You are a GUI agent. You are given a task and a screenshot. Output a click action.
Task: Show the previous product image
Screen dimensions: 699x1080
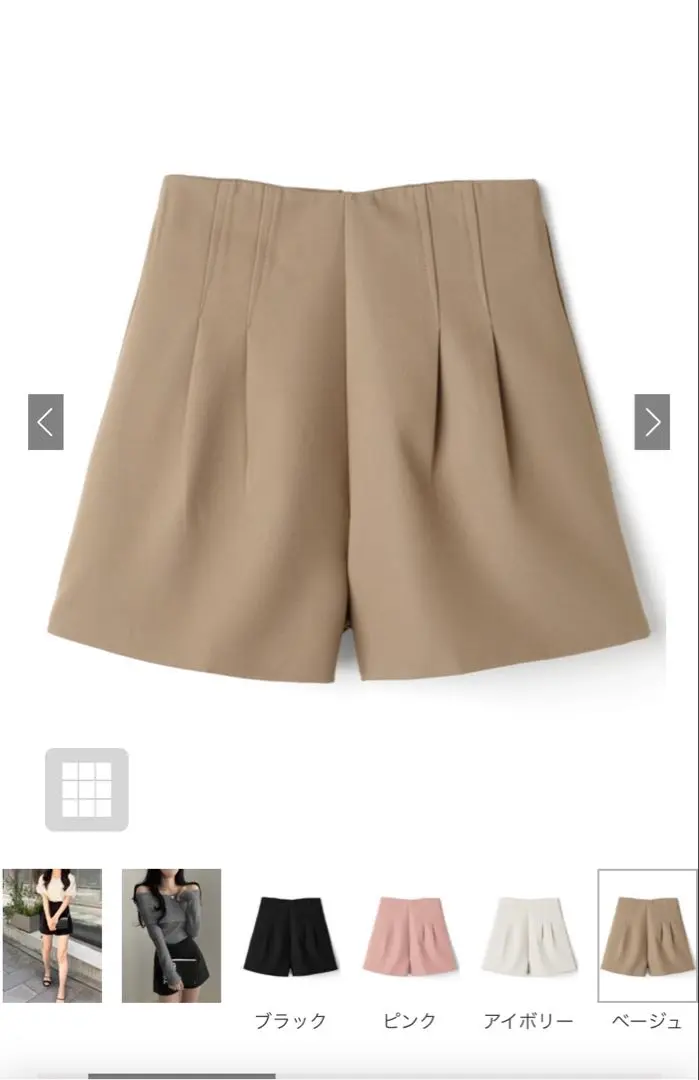(x=46, y=422)
